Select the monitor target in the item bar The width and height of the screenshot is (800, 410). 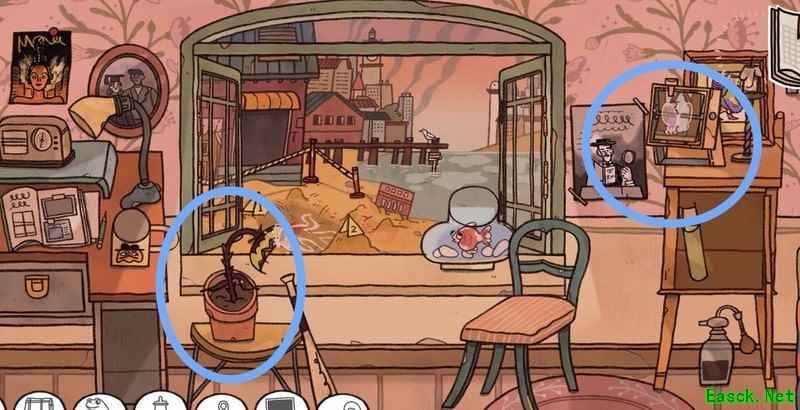279,403
